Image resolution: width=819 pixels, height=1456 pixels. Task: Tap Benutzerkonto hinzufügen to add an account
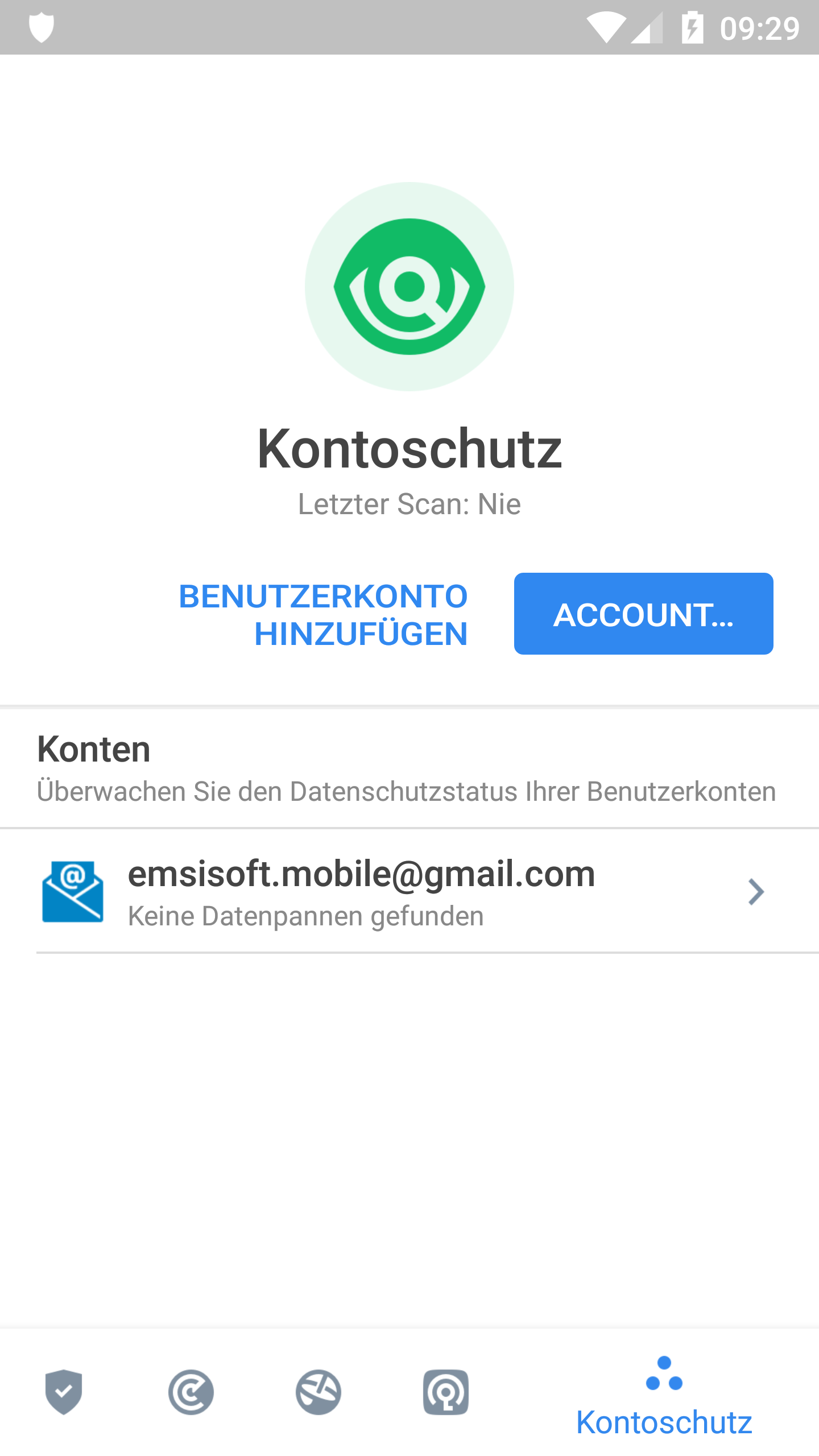pyautogui.click(x=323, y=614)
